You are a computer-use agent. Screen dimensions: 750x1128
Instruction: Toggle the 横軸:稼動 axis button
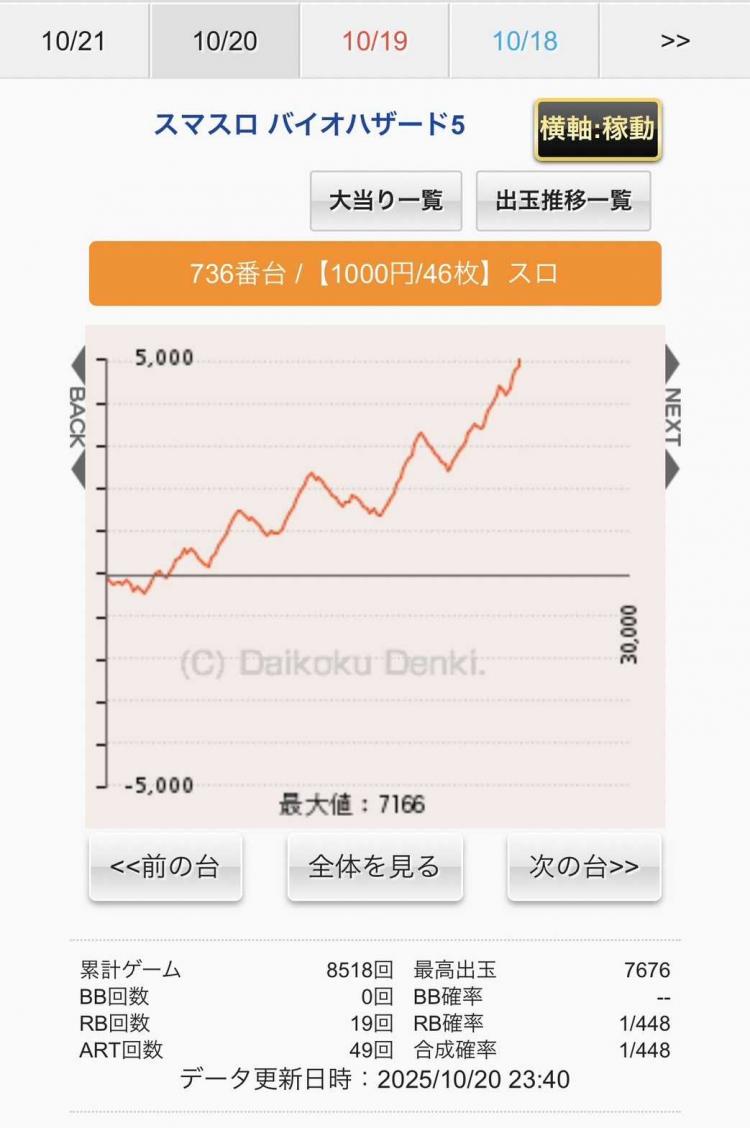[x=598, y=130]
